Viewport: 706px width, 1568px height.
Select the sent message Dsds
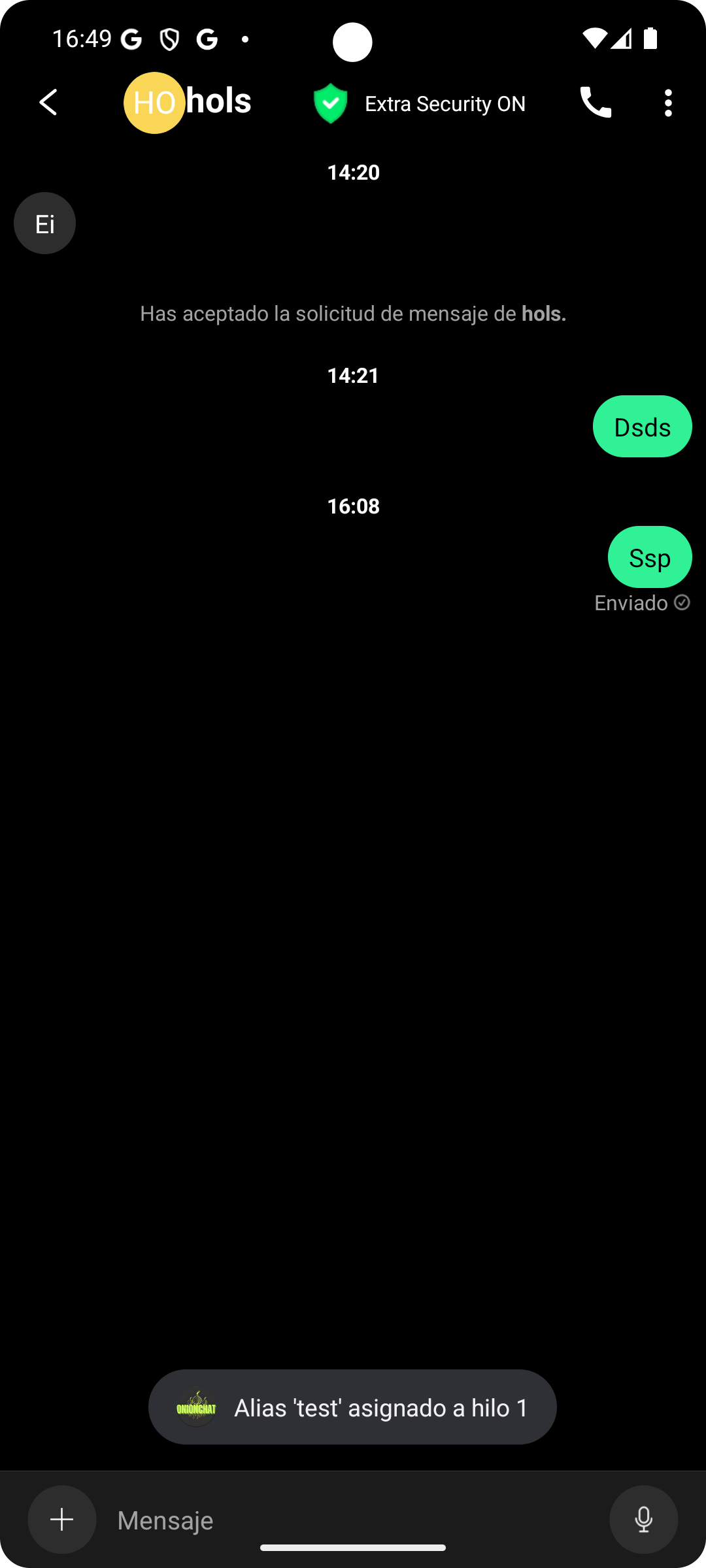(642, 427)
